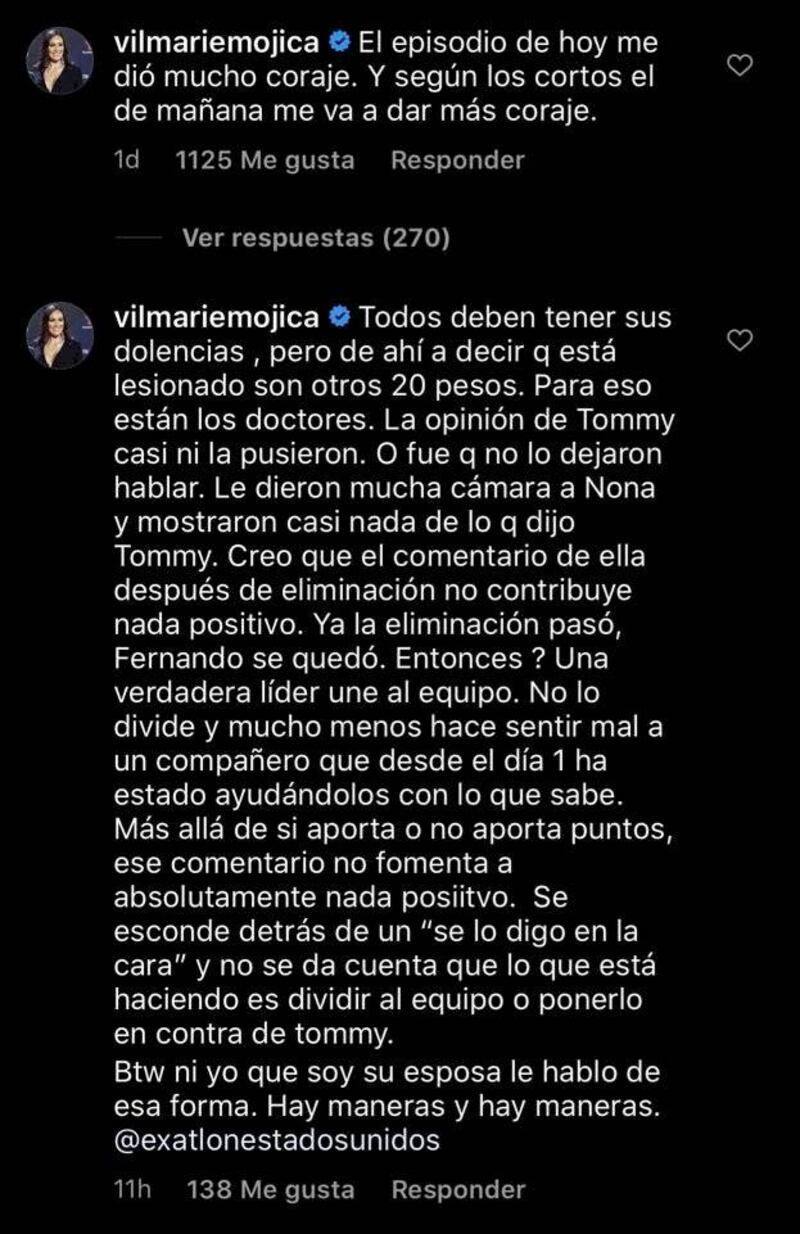This screenshot has height=1234, width=800.
Task: Reply to the comment with 1125 Me gusta
Action: click(x=457, y=160)
